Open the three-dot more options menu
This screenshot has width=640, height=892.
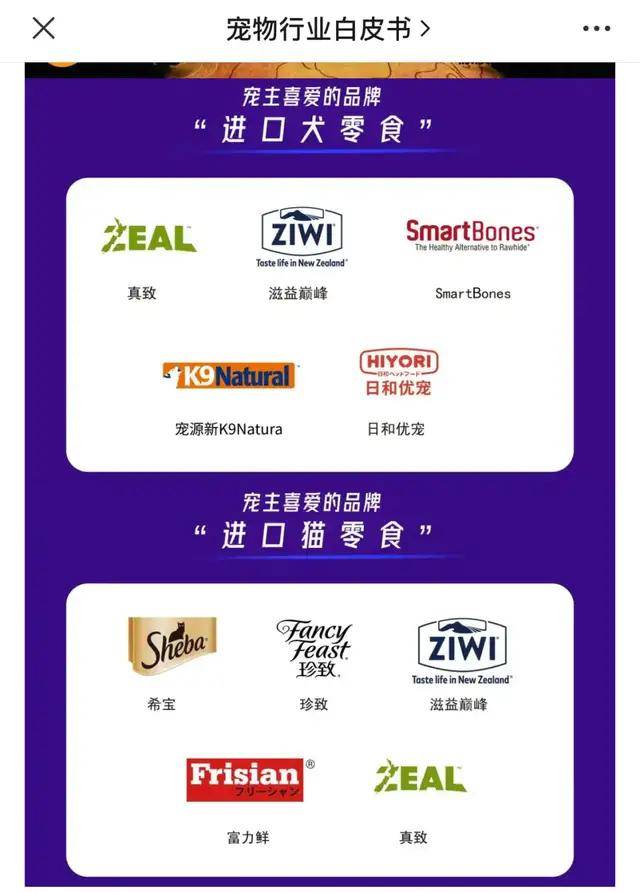pyautogui.click(x=596, y=29)
